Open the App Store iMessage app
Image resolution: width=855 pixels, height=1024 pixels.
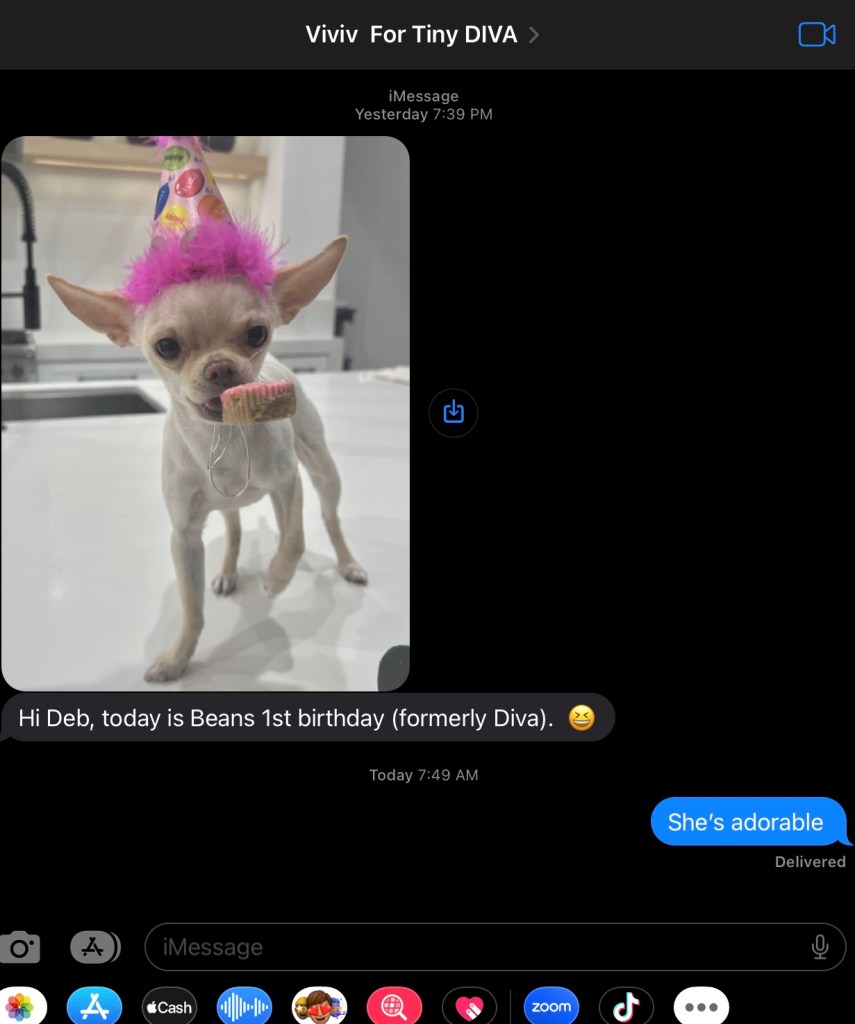94,1006
